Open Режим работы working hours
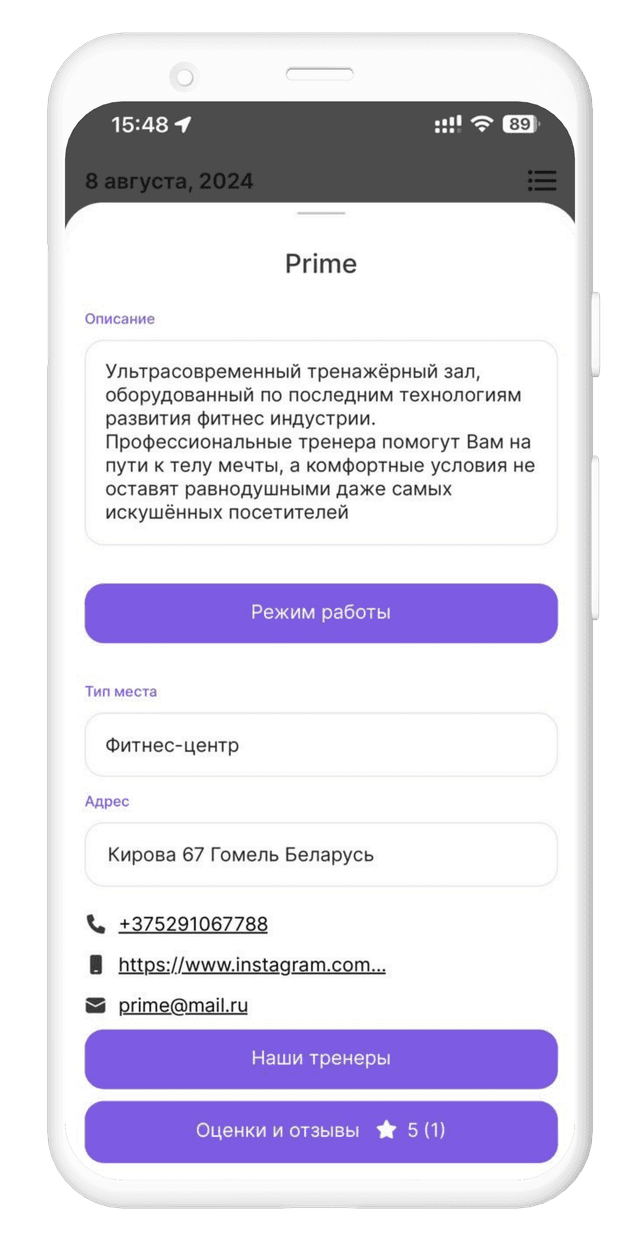 (321, 613)
